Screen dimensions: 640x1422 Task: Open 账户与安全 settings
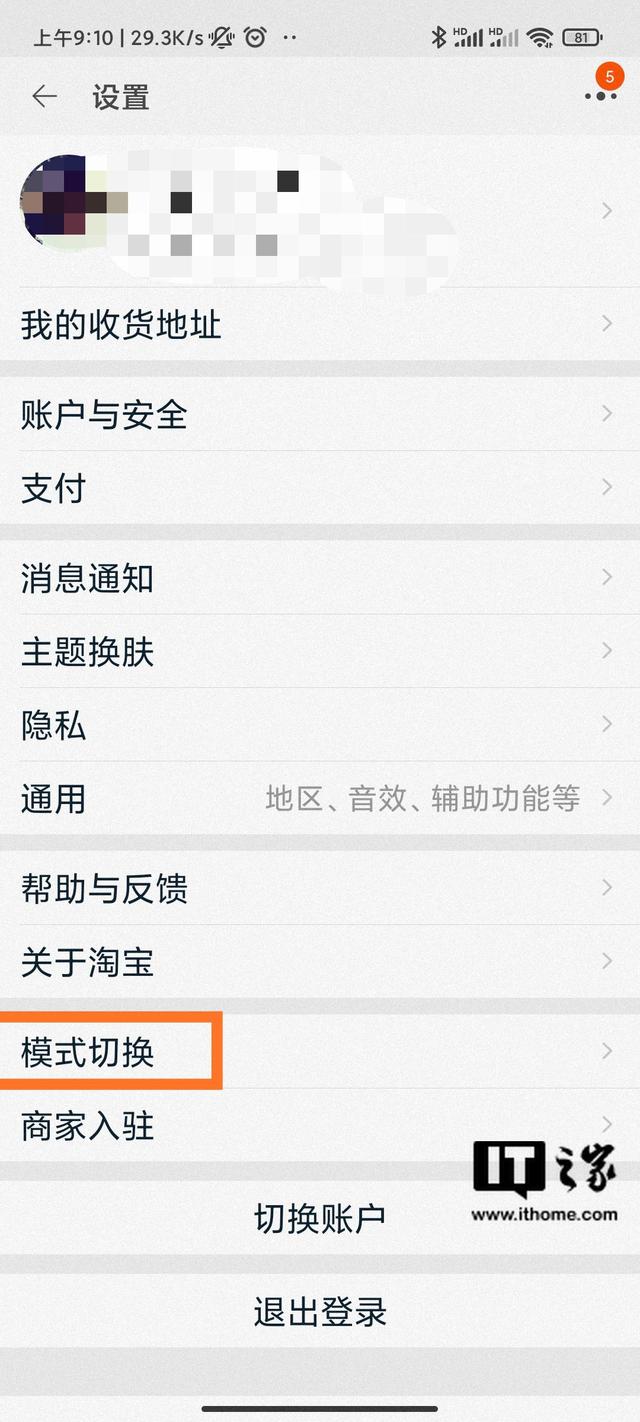pyautogui.click(x=320, y=415)
